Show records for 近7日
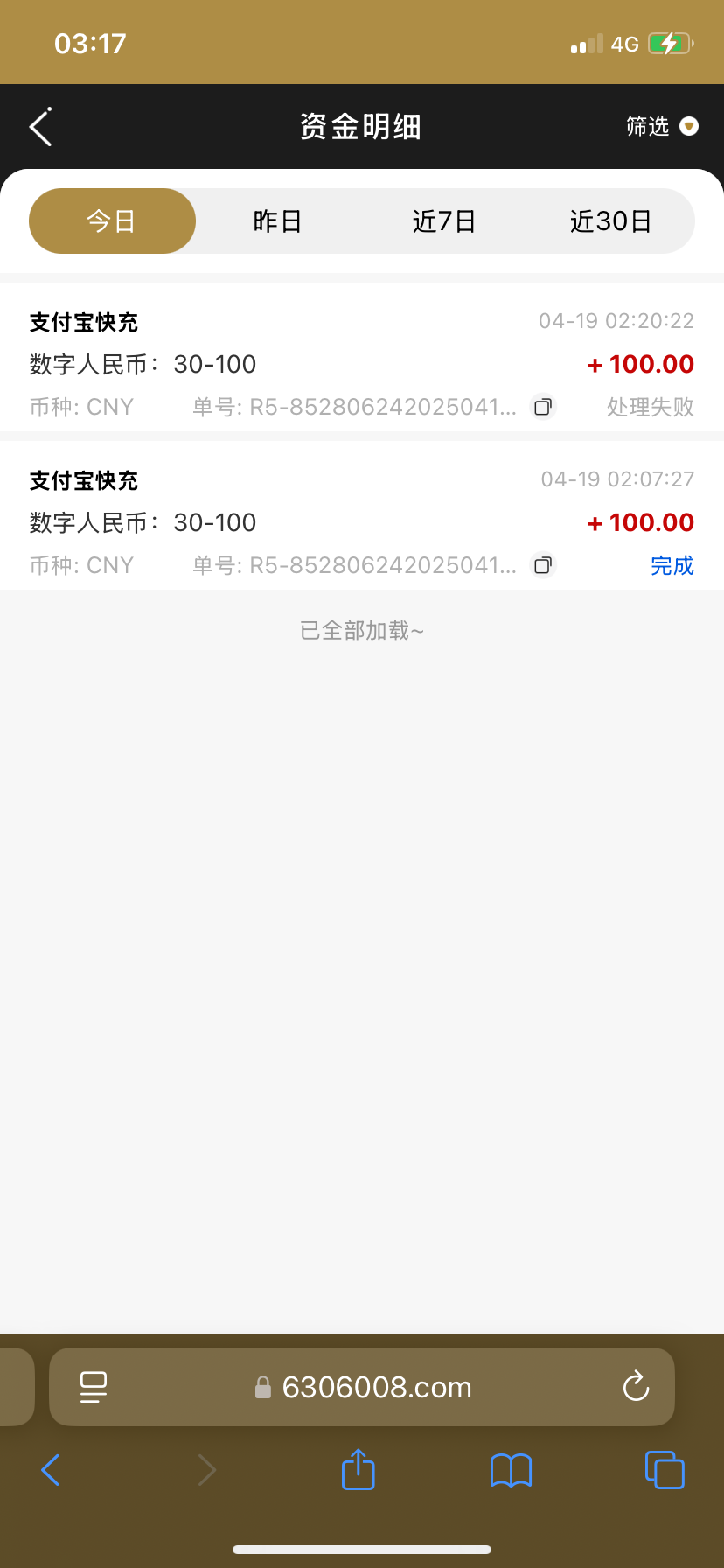The width and height of the screenshot is (724, 1568). [x=444, y=221]
